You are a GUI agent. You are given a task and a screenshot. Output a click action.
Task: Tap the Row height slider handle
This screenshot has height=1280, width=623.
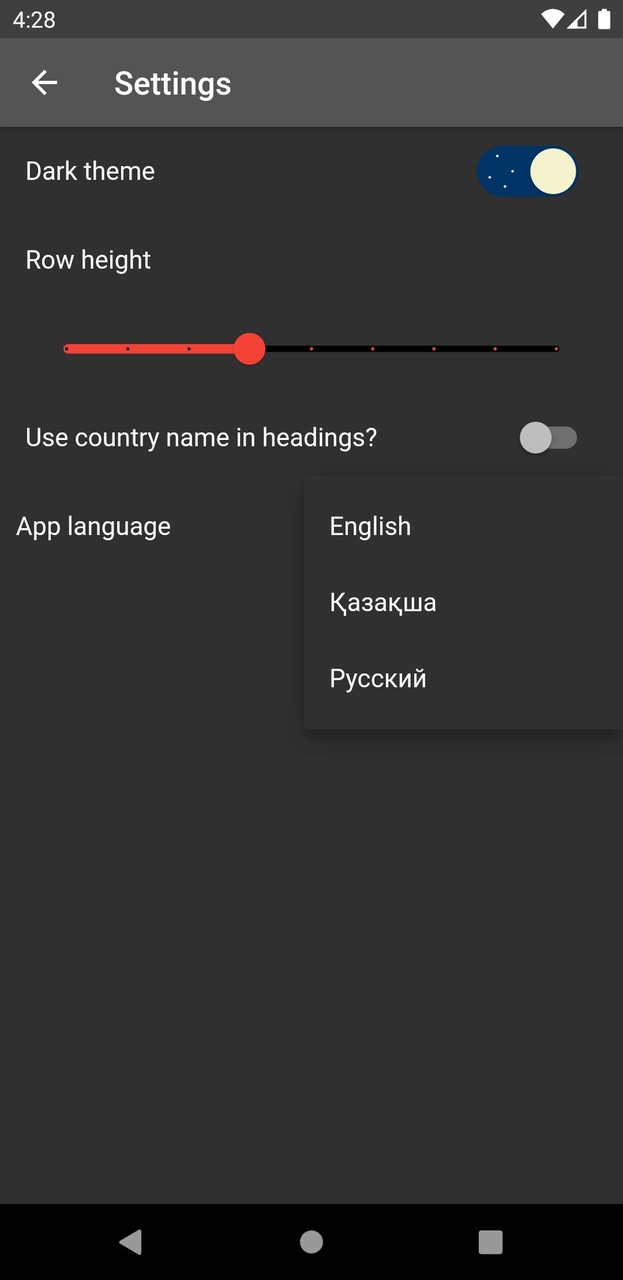(249, 349)
